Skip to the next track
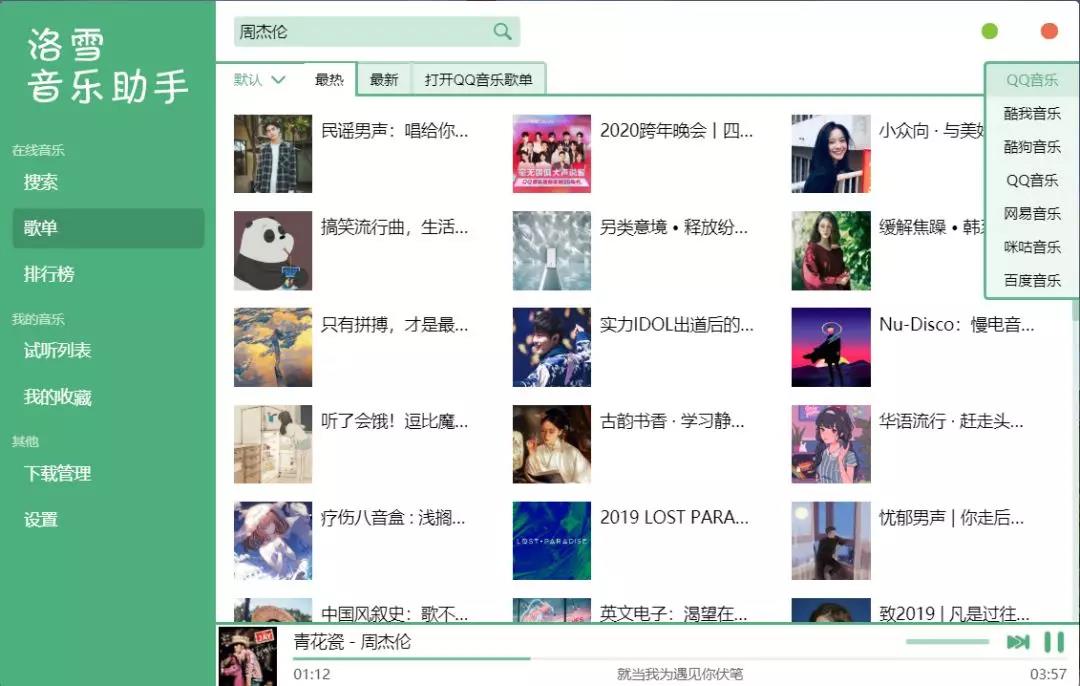Viewport: 1080px width, 686px height. [1018, 642]
